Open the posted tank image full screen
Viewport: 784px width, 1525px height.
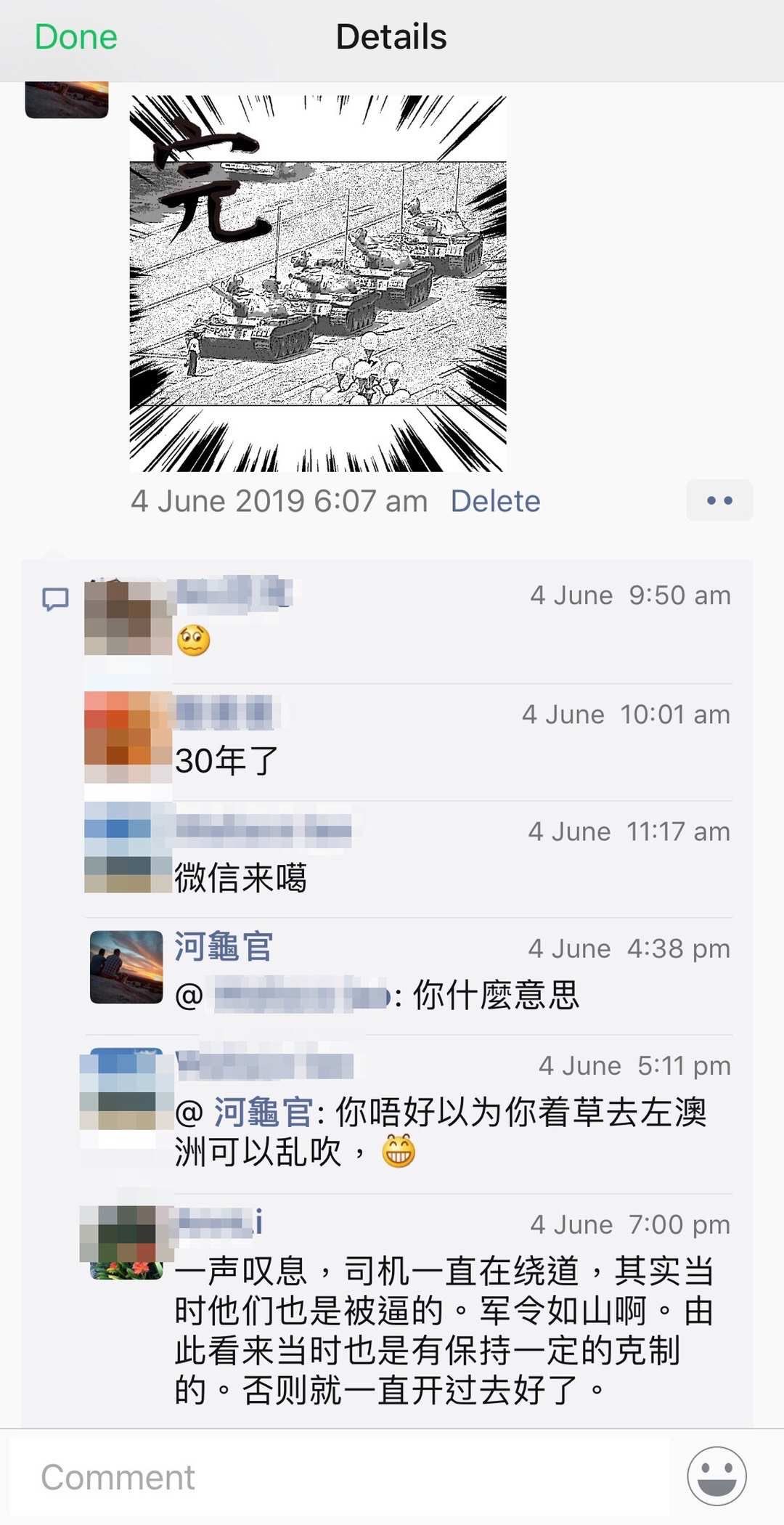coord(318,284)
